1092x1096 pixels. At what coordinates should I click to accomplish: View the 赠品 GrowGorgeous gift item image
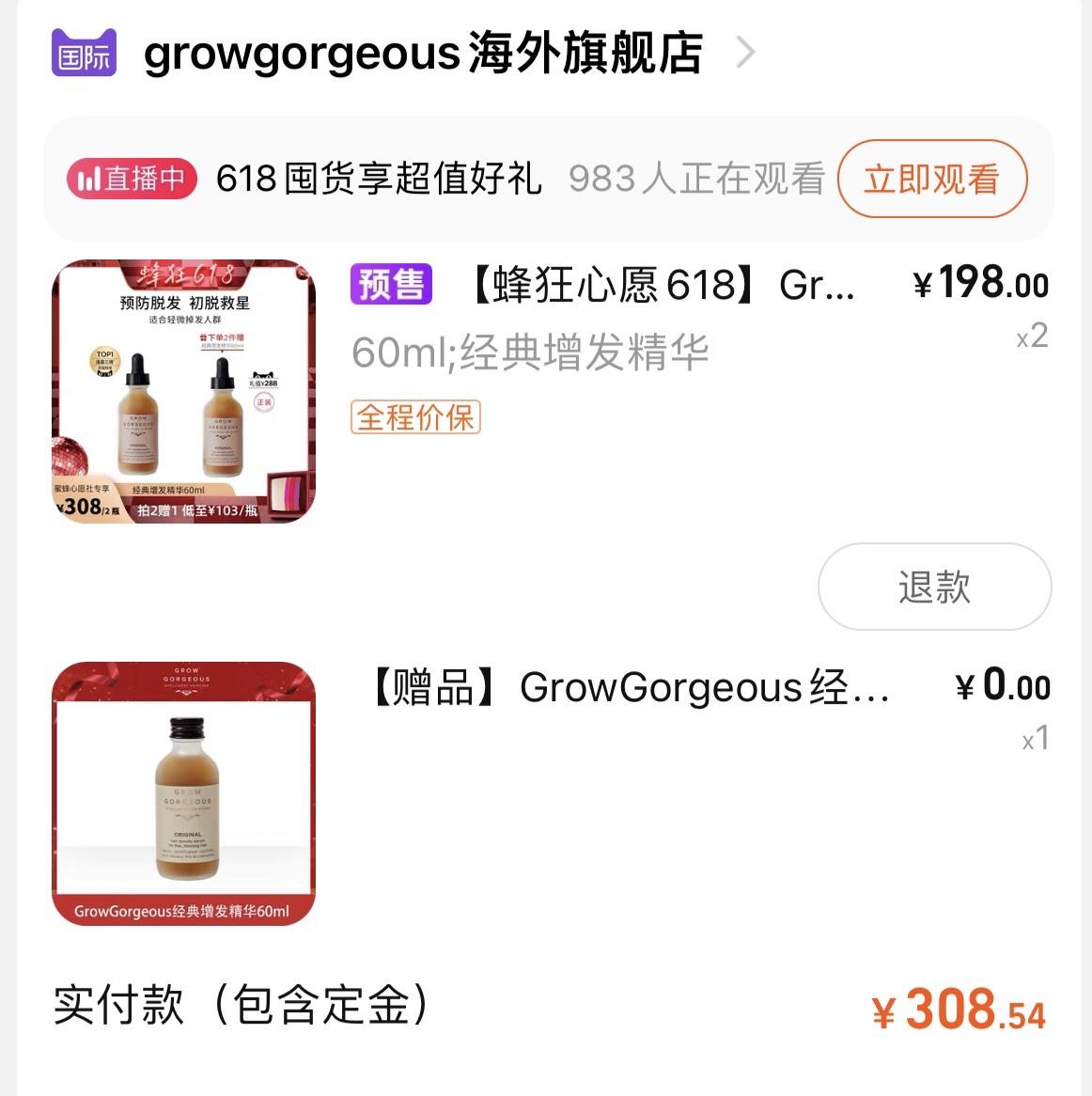pos(183,793)
